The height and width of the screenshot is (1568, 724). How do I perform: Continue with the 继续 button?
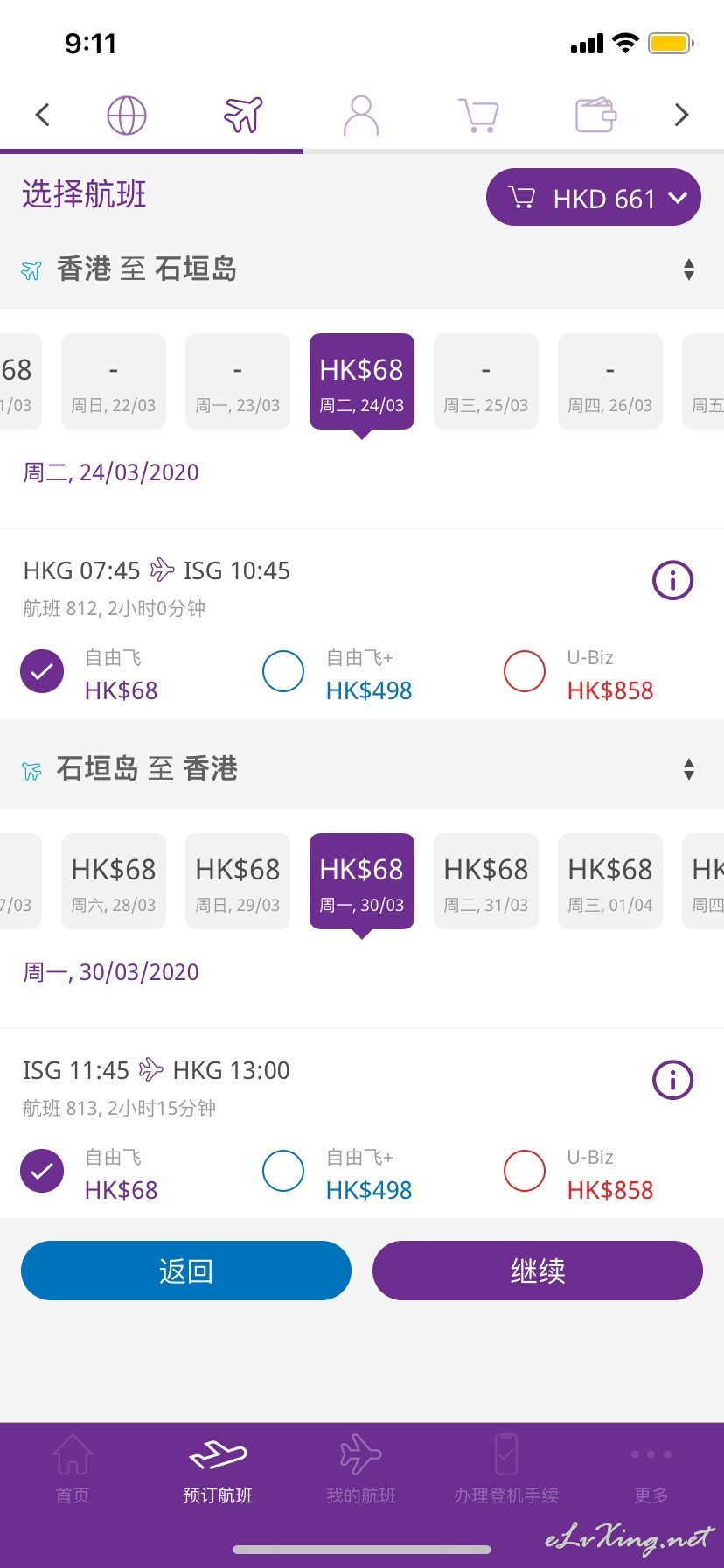pyautogui.click(x=538, y=1270)
